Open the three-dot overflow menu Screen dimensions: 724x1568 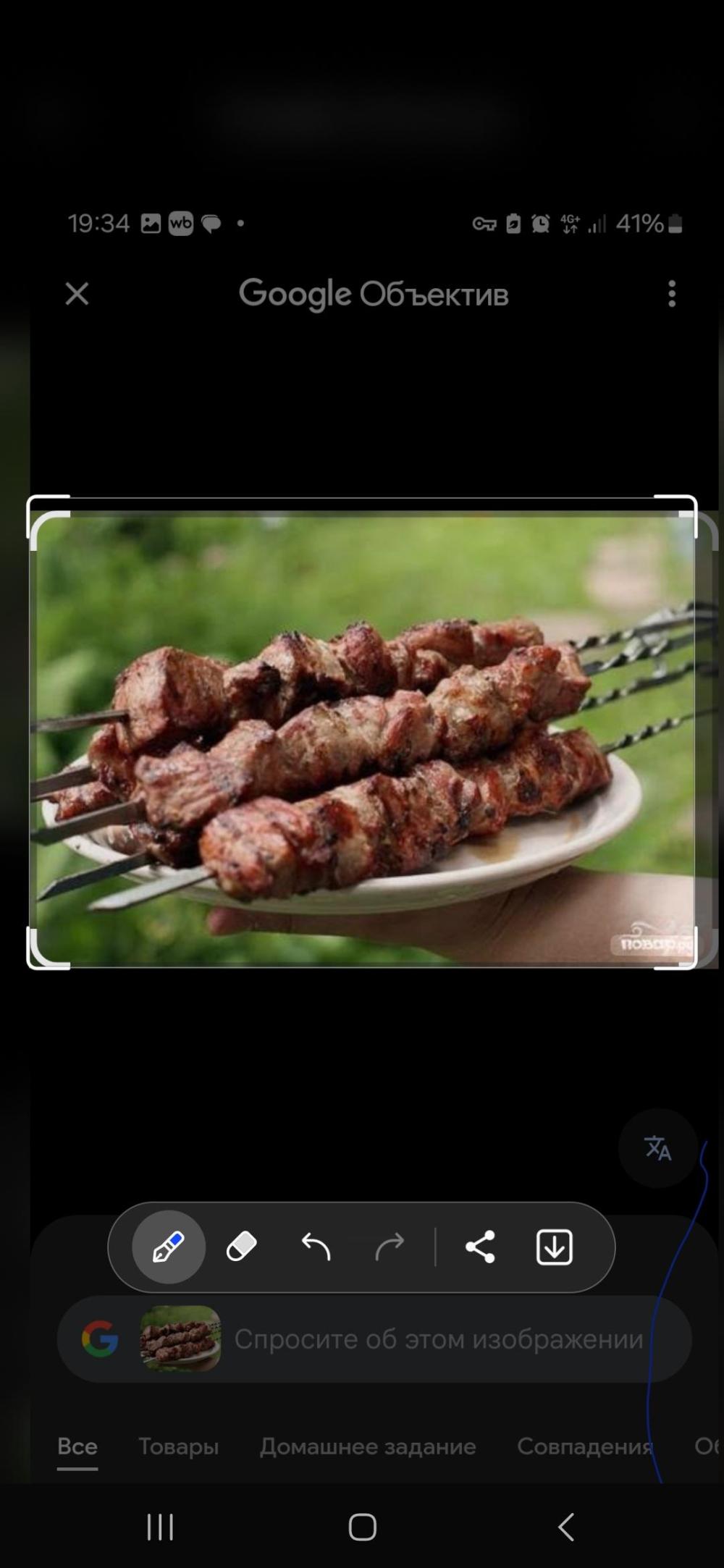tap(672, 294)
